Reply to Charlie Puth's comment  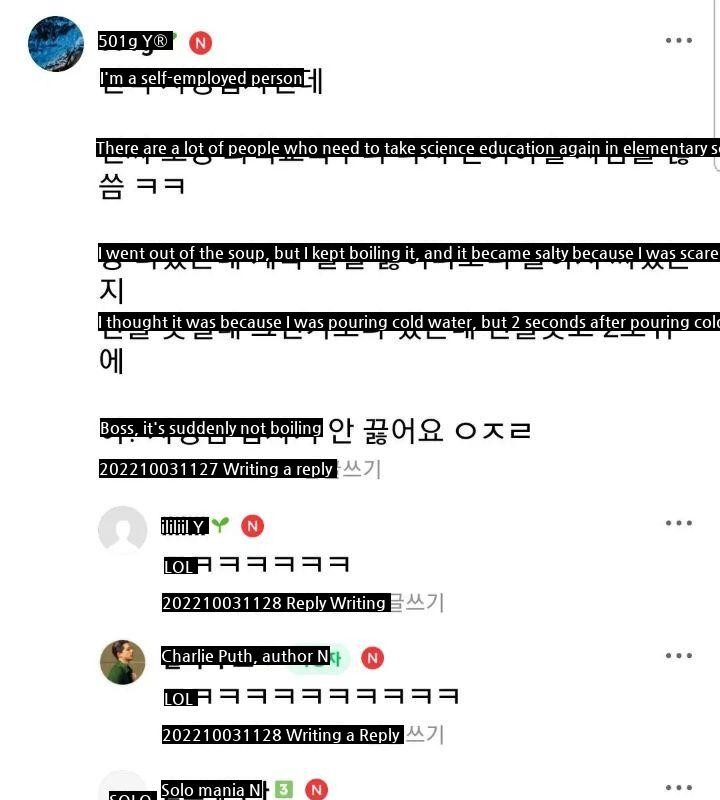click(423, 735)
